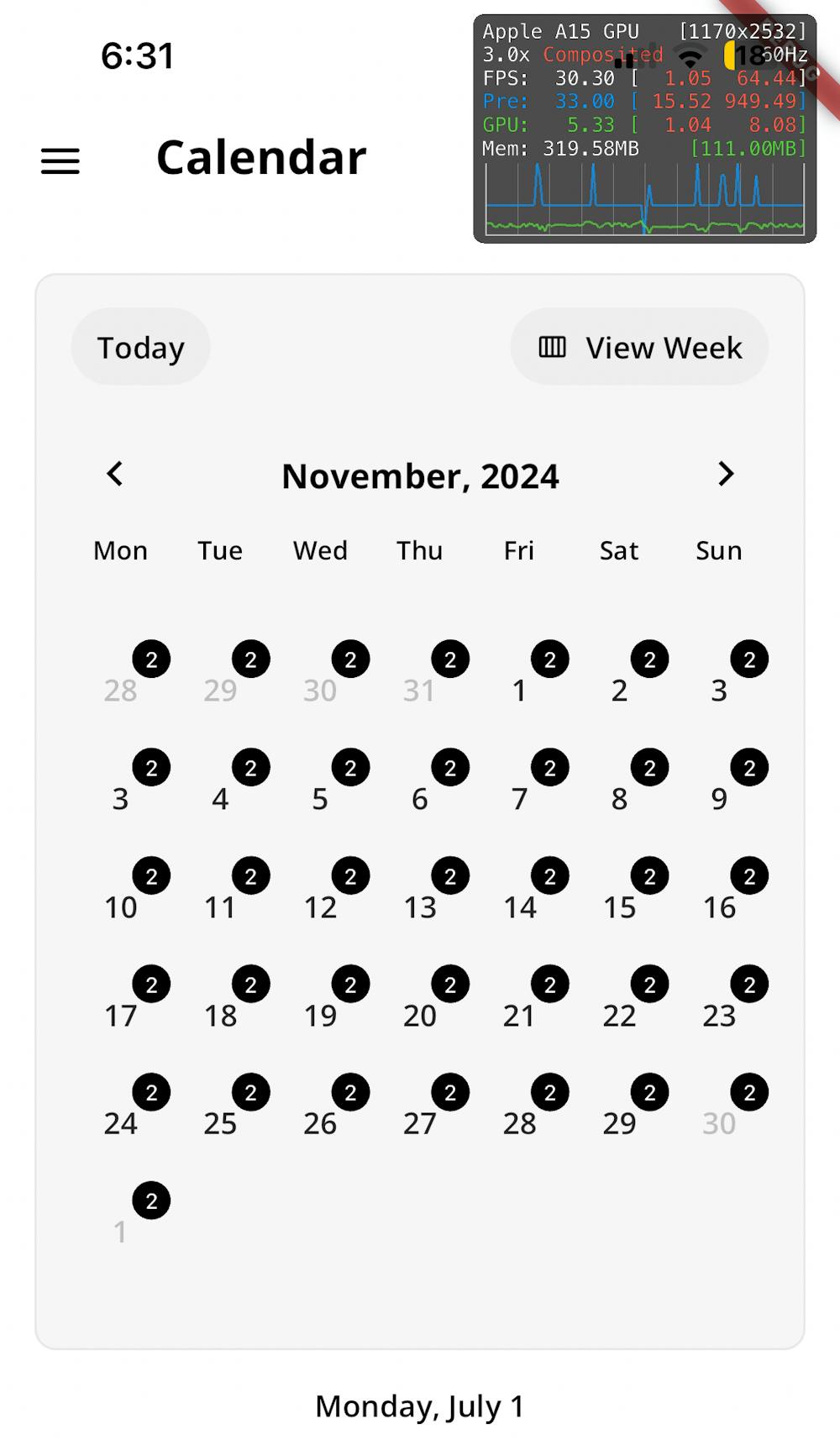This screenshot has height=1450, width=840.
Task: Select November 25 in the grid
Action: [x=220, y=1123]
